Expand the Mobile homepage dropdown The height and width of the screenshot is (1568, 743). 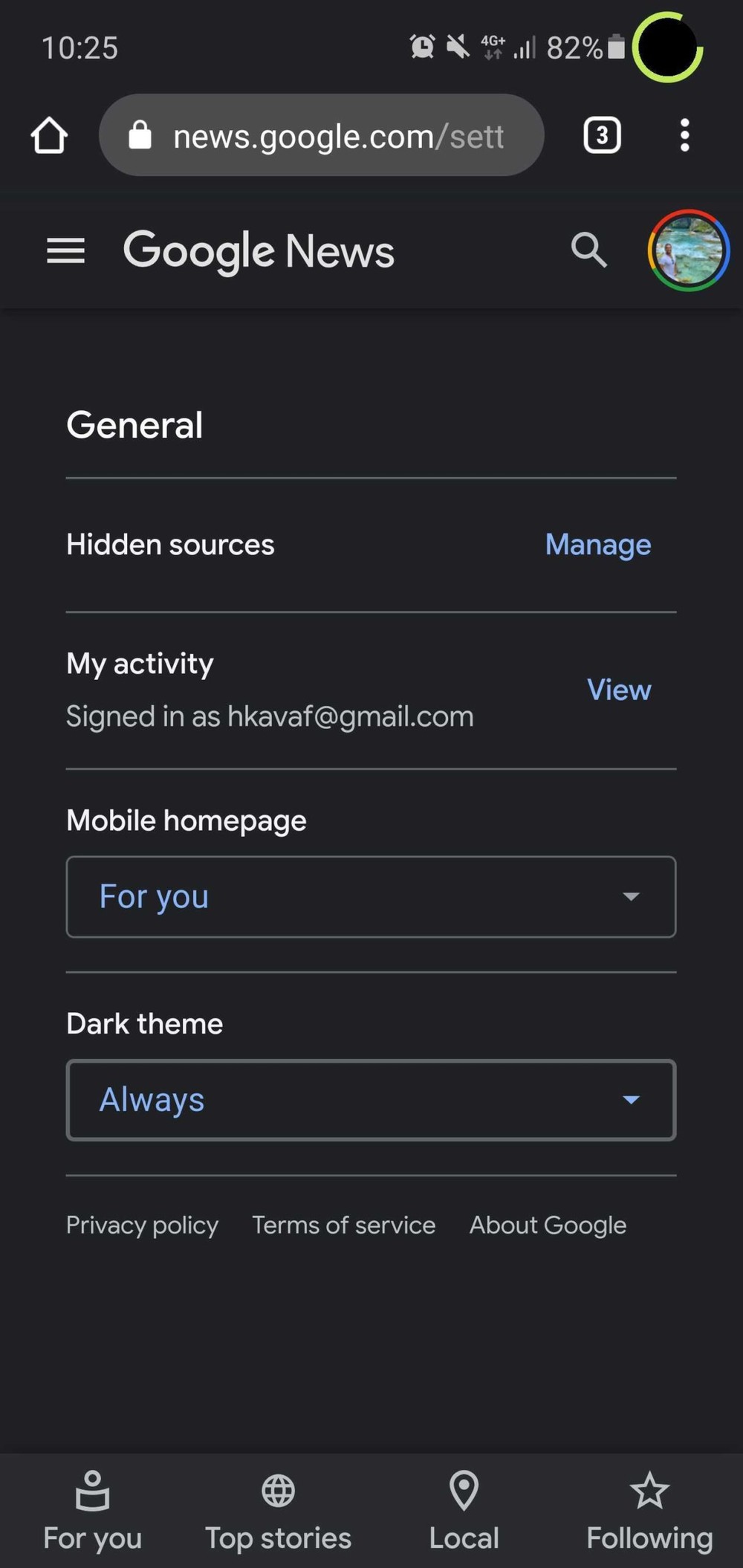coord(371,897)
